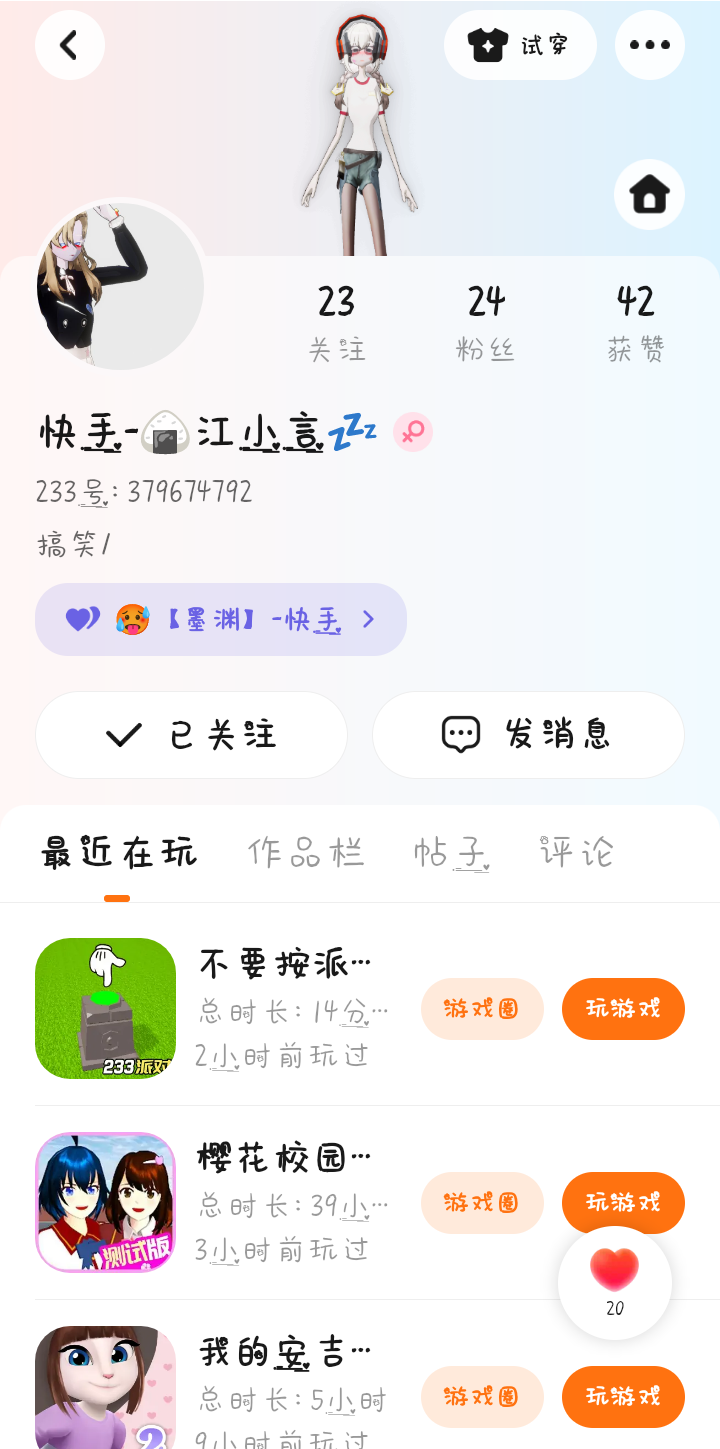Open 游戏圈 for 不要按派… game
Viewport: 720px width, 1449px height.
point(482,1009)
